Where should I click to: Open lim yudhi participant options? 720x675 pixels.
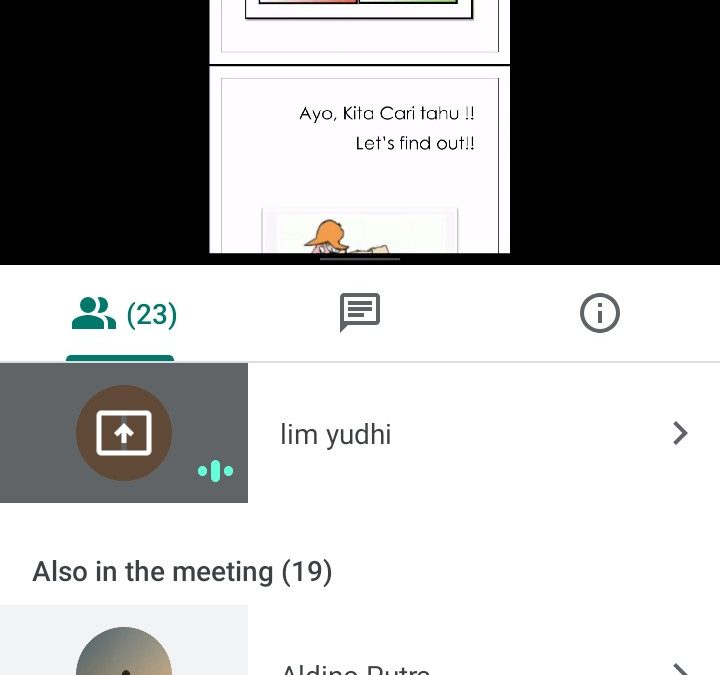[679, 433]
